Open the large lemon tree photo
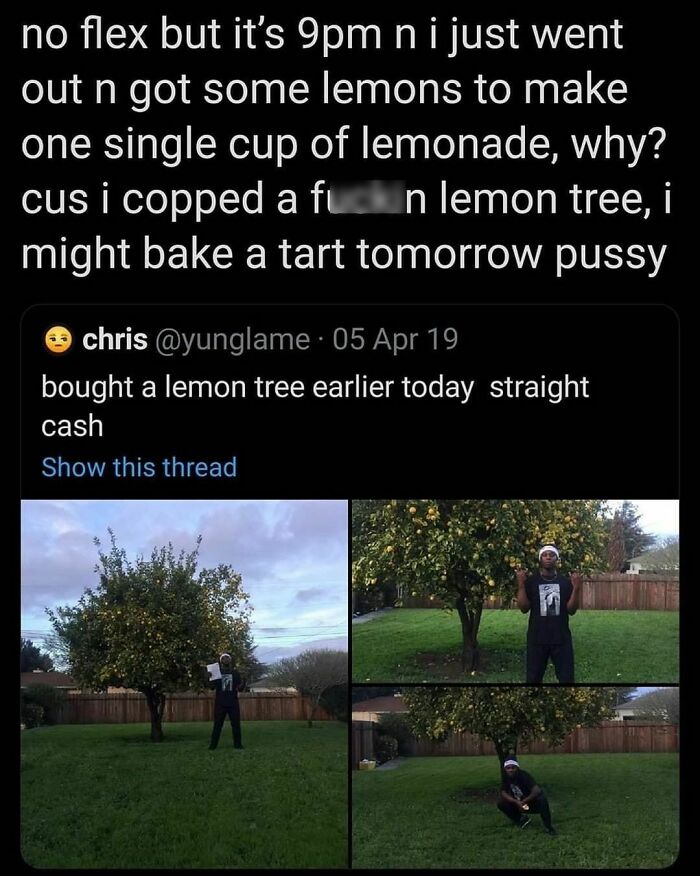This screenshot has height=876, width=700. [184, 684]
